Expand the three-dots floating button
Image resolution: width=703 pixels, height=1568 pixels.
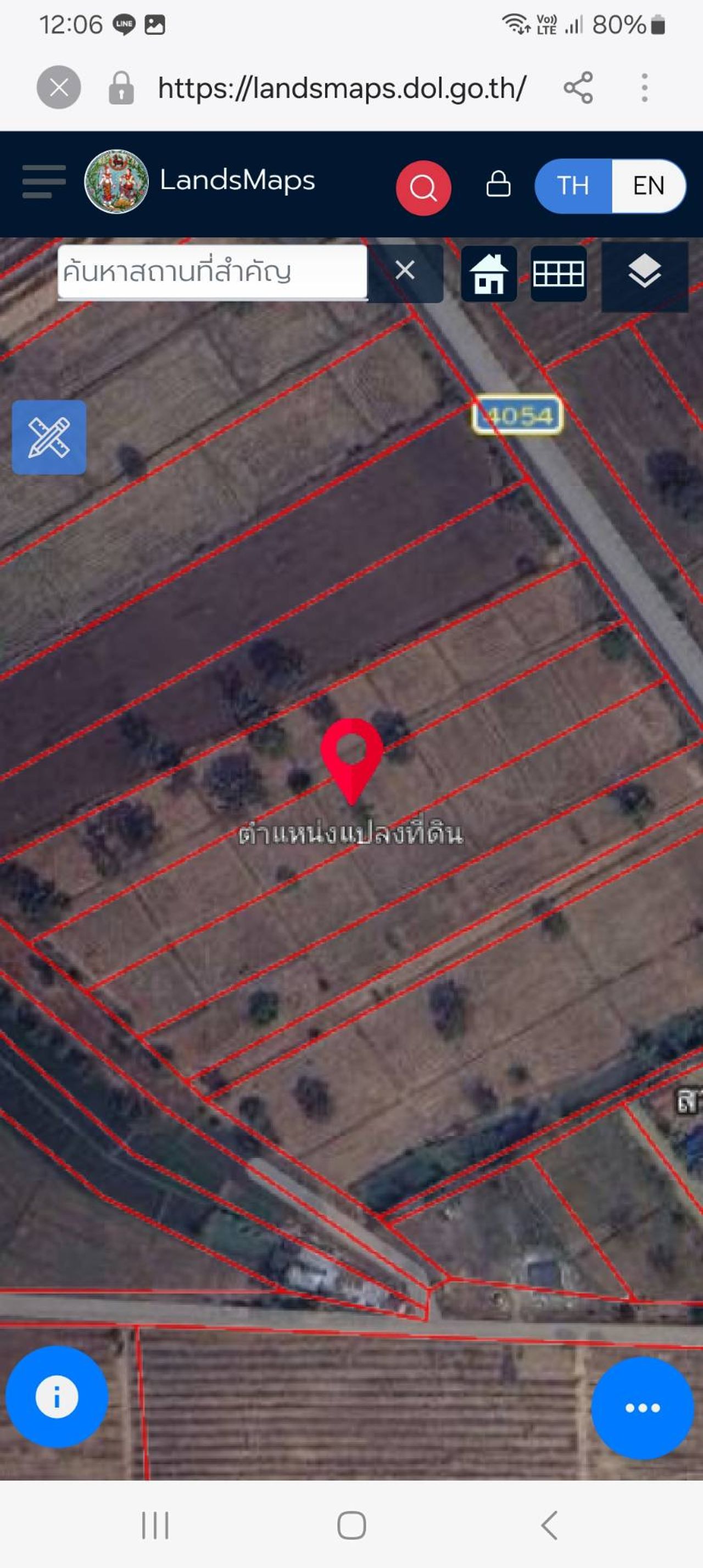click(642, 1408)
